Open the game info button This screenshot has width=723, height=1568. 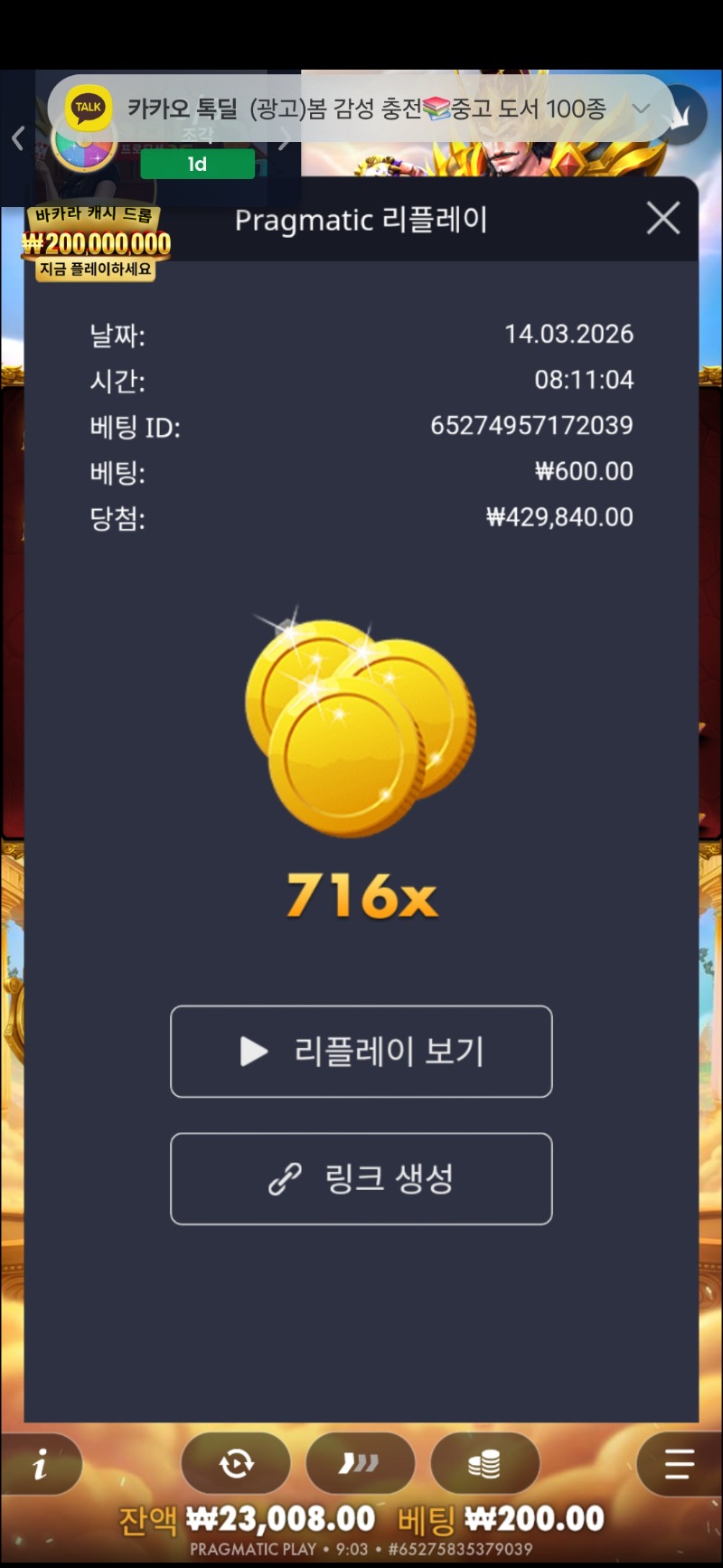tap(41, 1465)
